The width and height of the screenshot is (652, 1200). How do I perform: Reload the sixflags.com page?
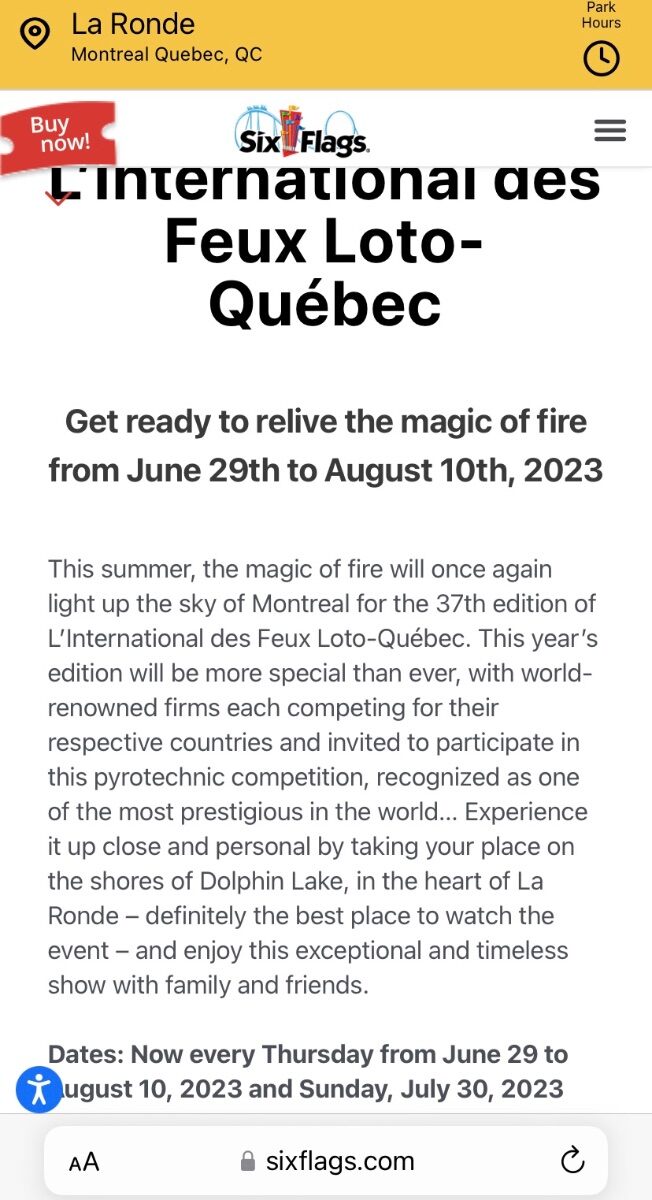[x=572, y=1161]
